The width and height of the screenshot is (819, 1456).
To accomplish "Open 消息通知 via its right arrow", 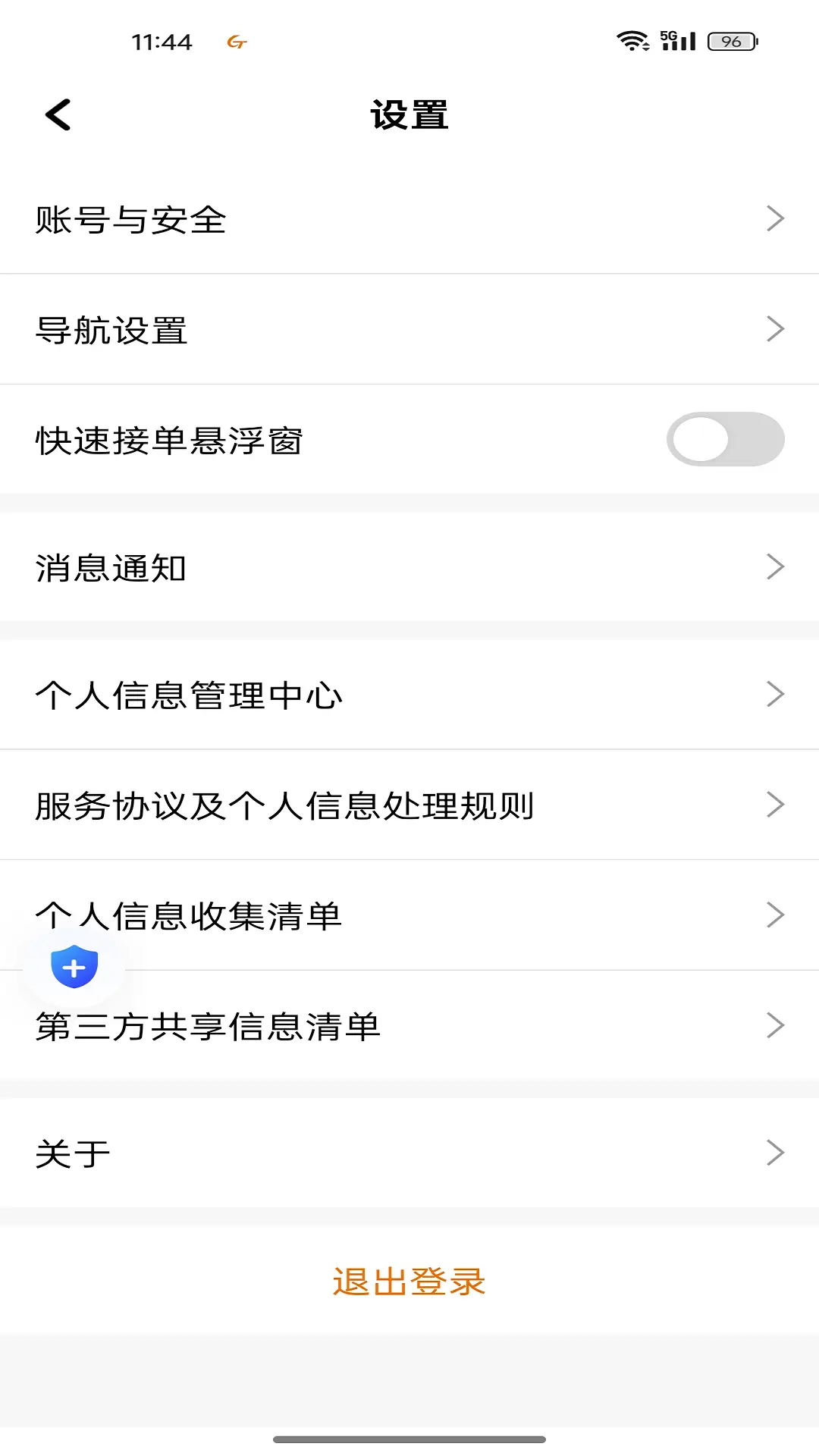I will coord(776,566).
